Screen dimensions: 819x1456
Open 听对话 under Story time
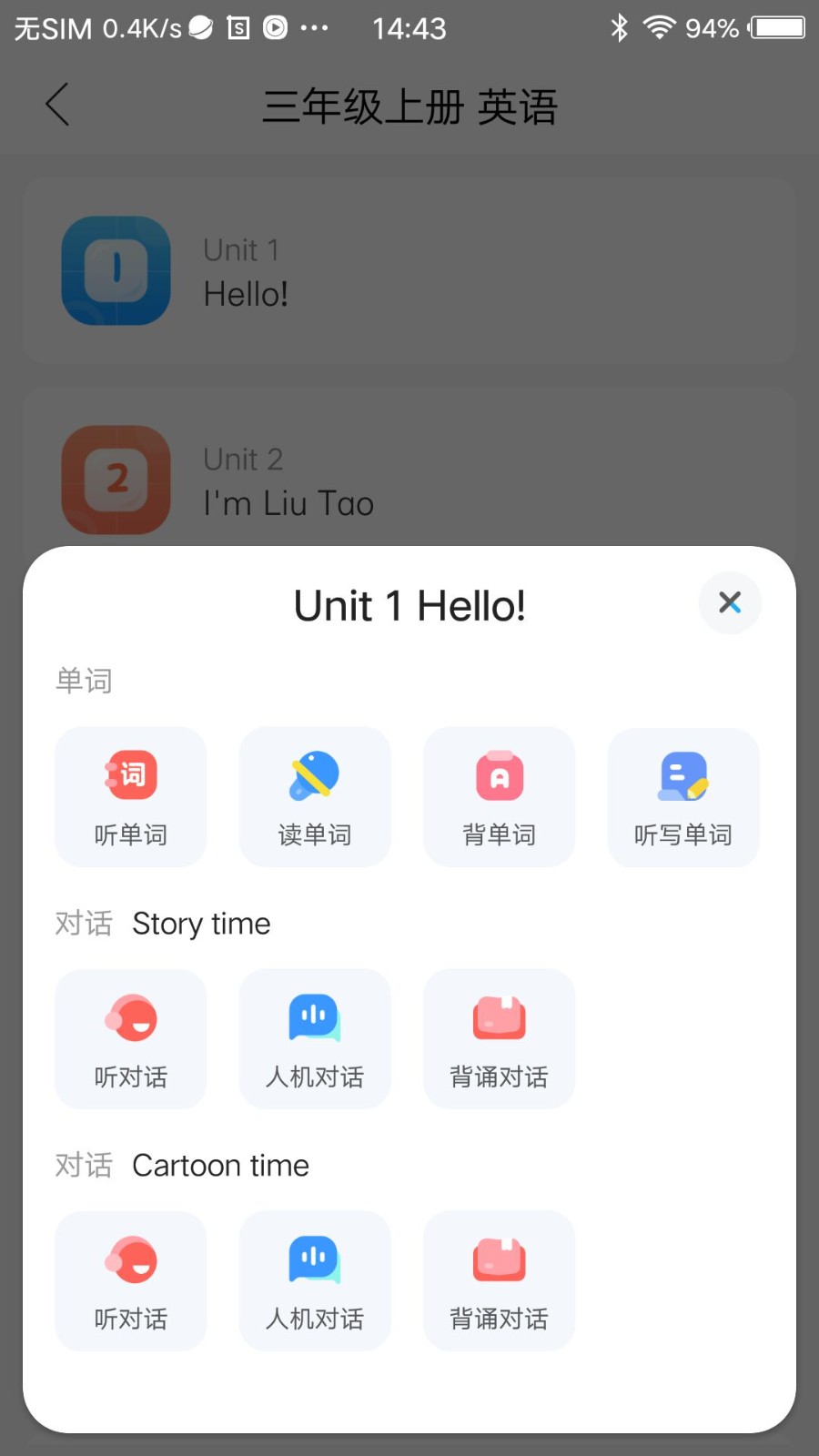click(x=130, y=1037)
